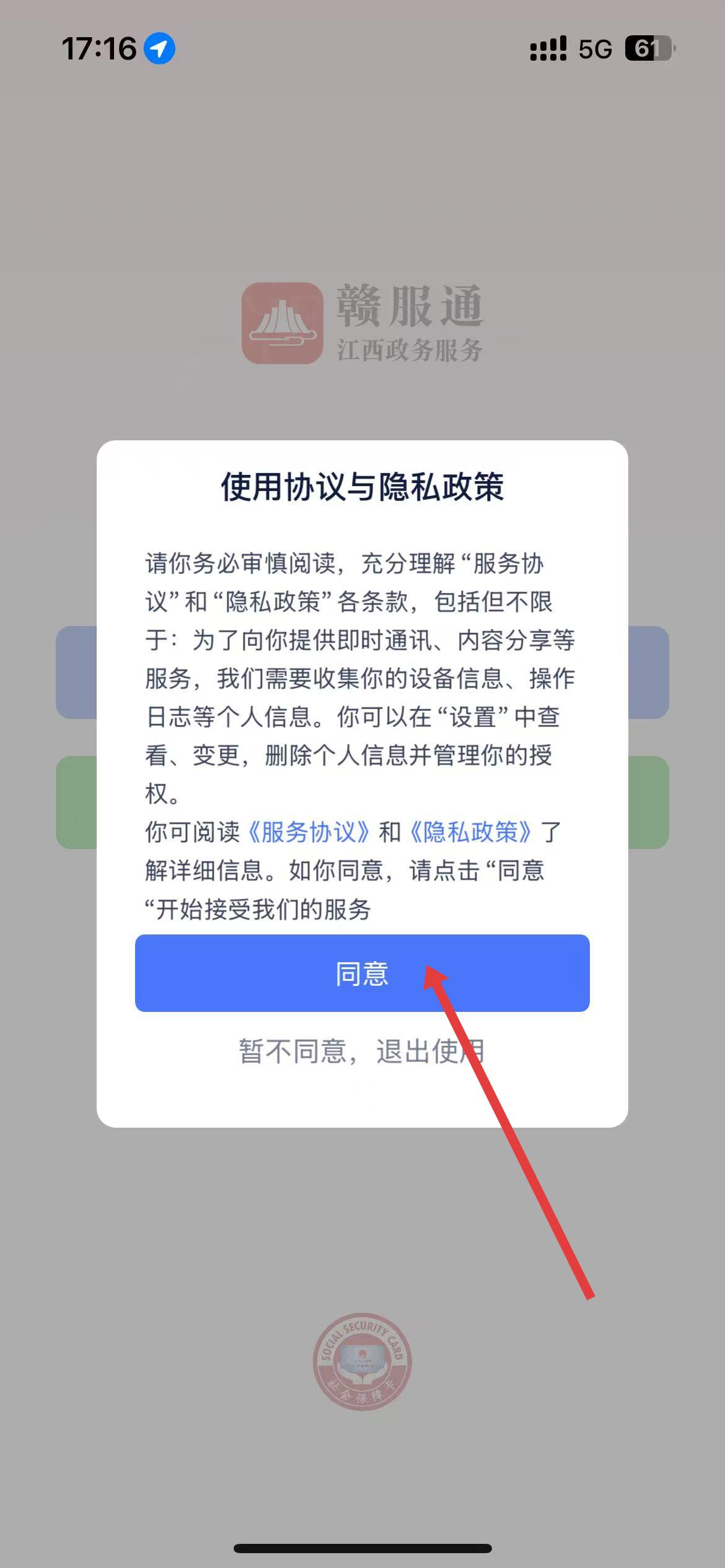Choose 暂不同意，退出使用 to decline
725x1568 pixels.
pos(362,1052)
